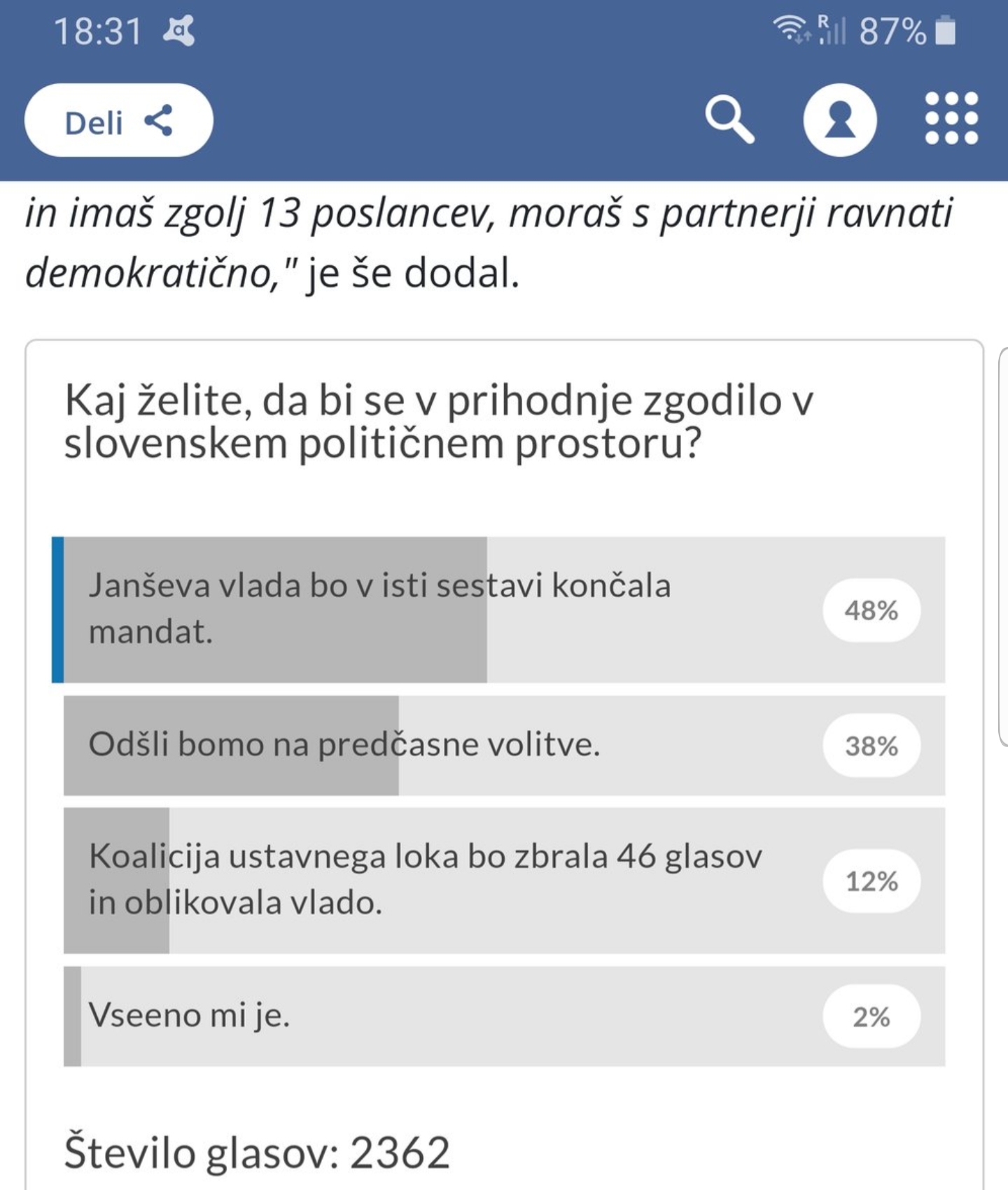Tap the clock showing 18:31

point(98,29)
